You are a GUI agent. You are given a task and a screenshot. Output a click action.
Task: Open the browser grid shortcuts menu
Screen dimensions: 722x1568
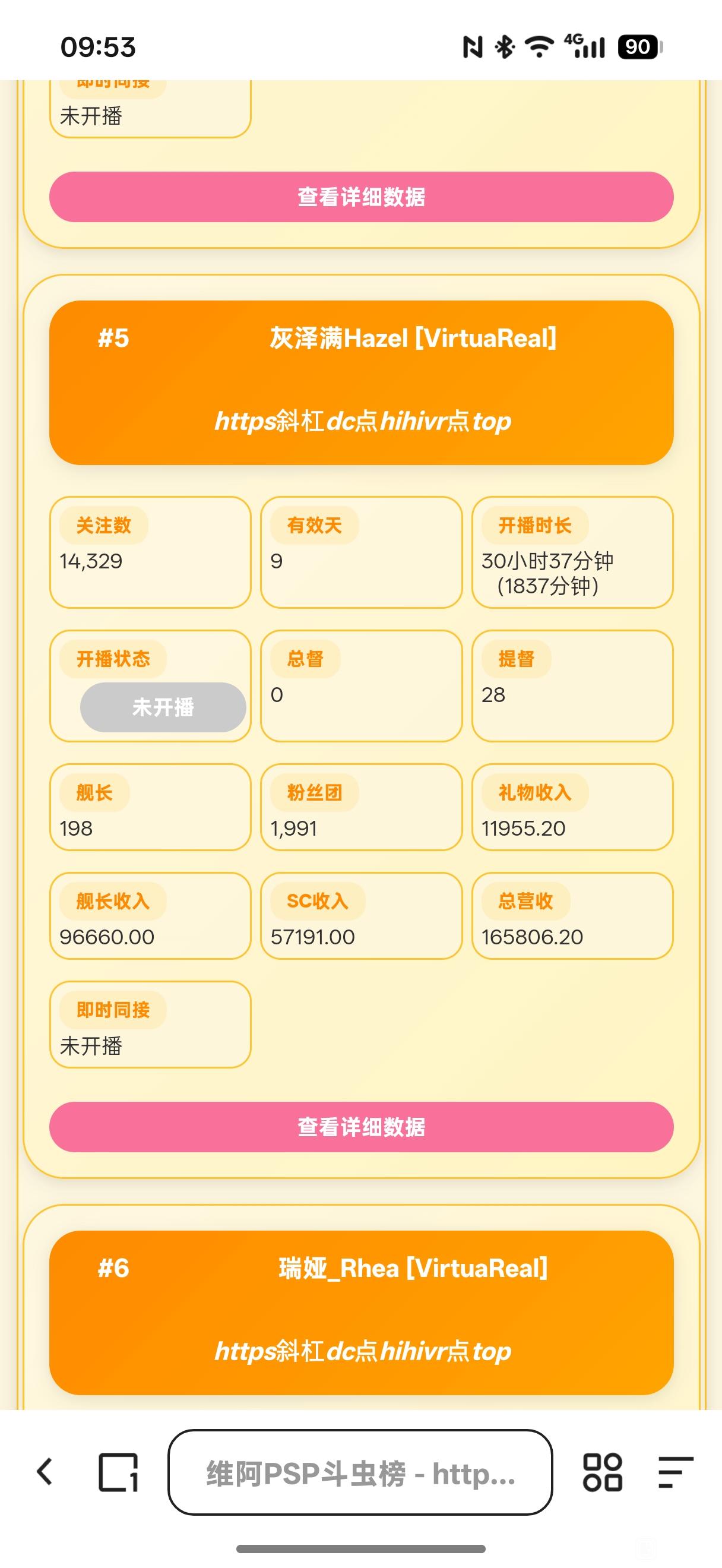point(602,1472)
